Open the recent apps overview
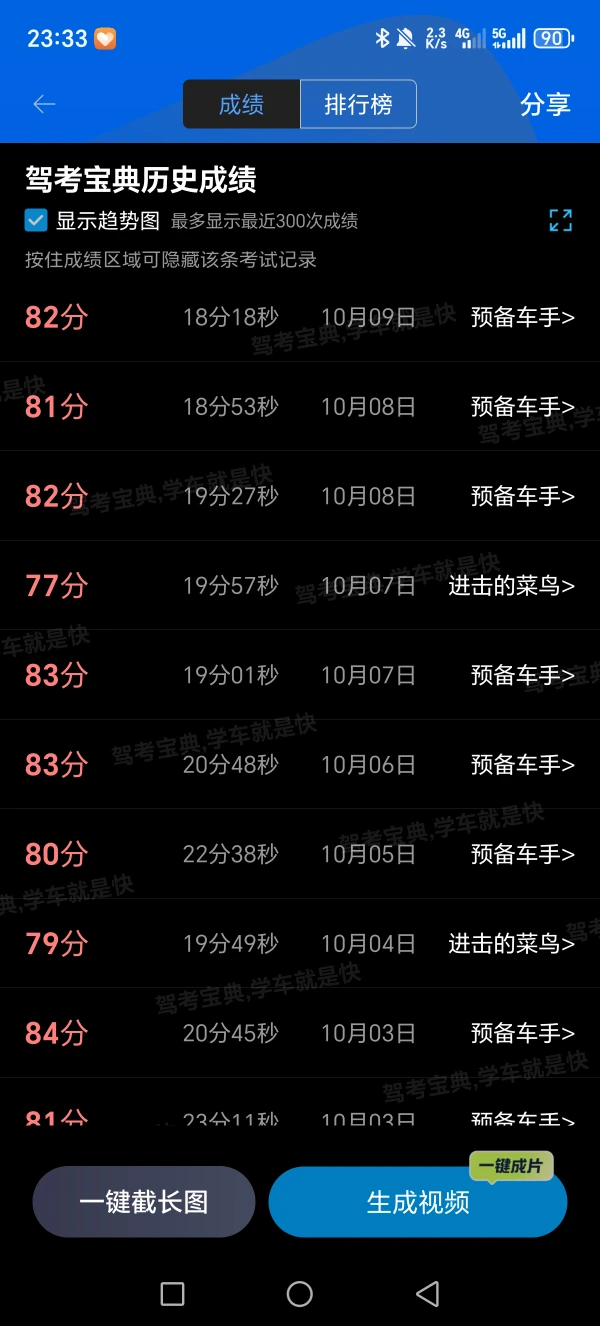This screenshot has height=1326, width=600. [x=172, y=1294]
